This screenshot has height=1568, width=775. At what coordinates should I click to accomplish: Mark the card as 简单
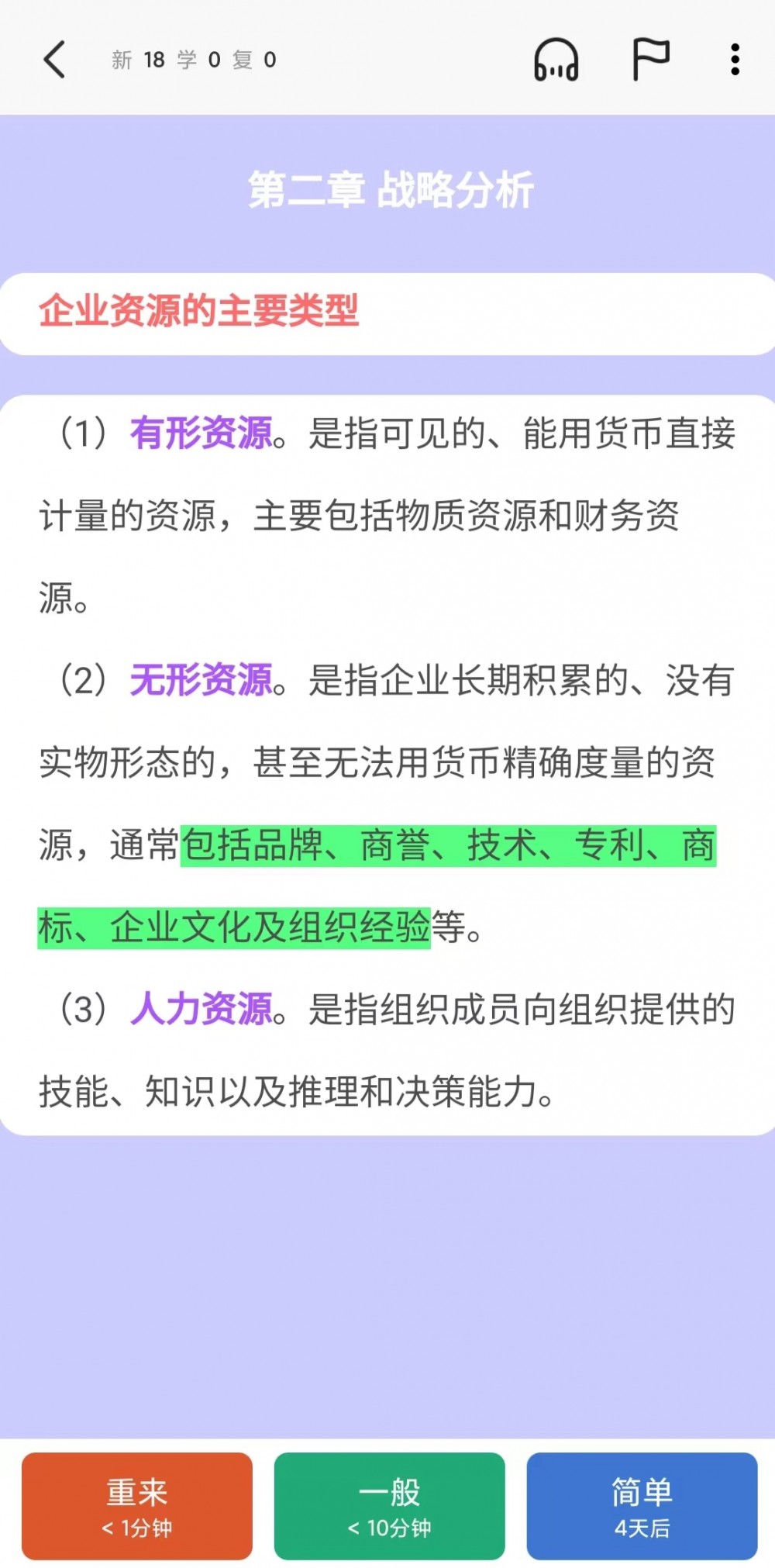pyautogui.click(x=642, y=1505)
